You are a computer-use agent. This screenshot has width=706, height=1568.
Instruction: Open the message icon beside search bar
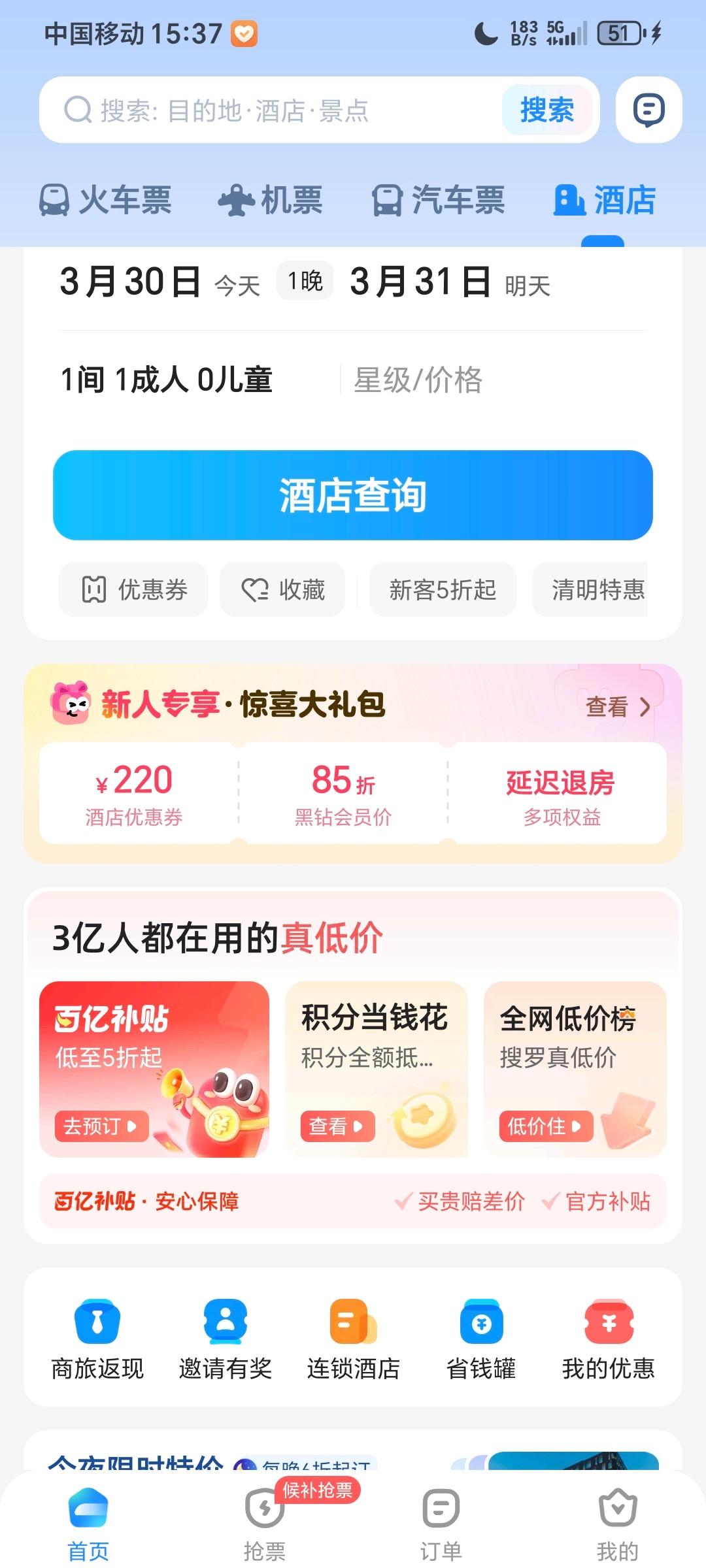point(648,110)
